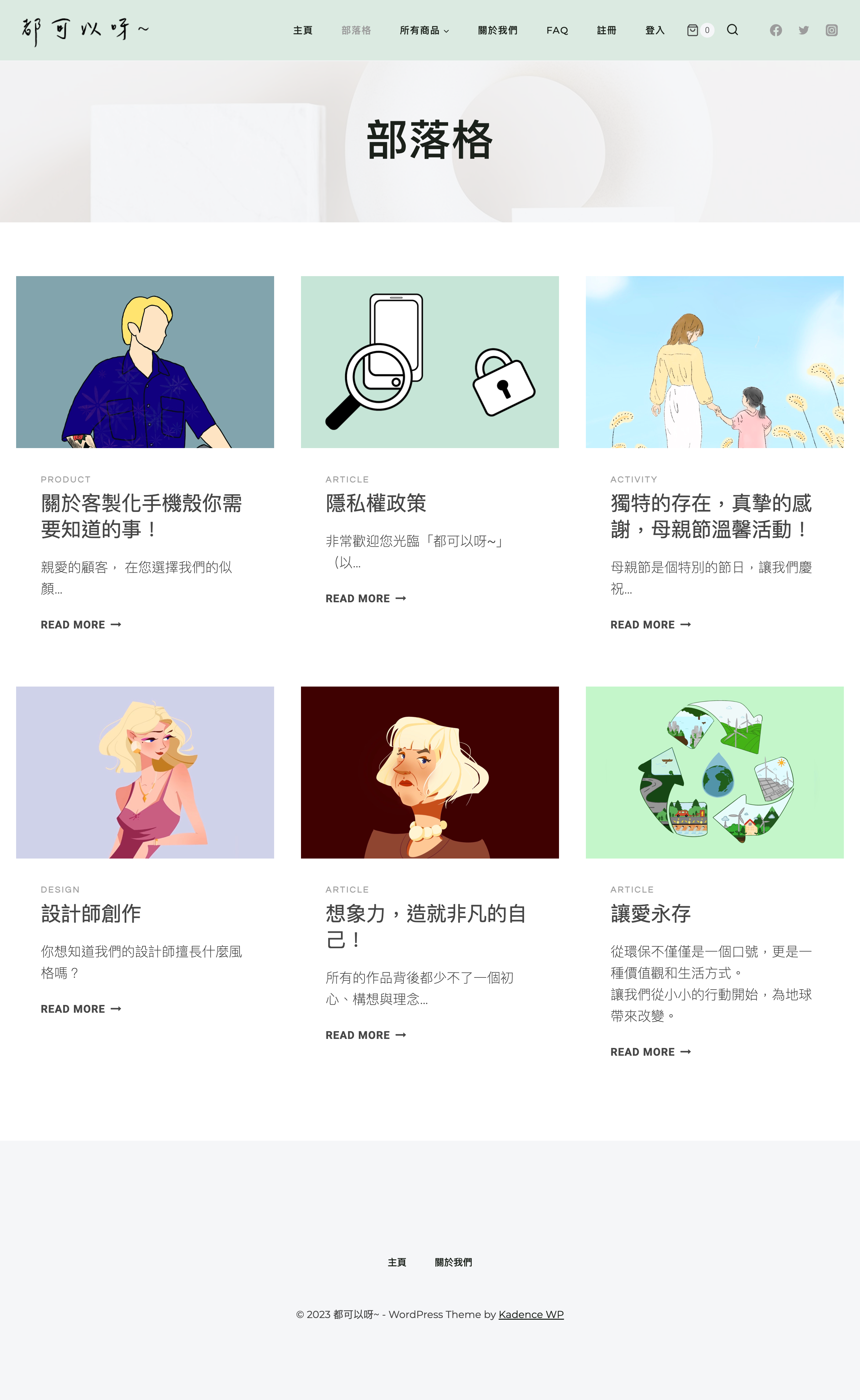Open 關於我們 in the header menu
This screenshot has width=860, height=1400.
(x=497, y=30)
